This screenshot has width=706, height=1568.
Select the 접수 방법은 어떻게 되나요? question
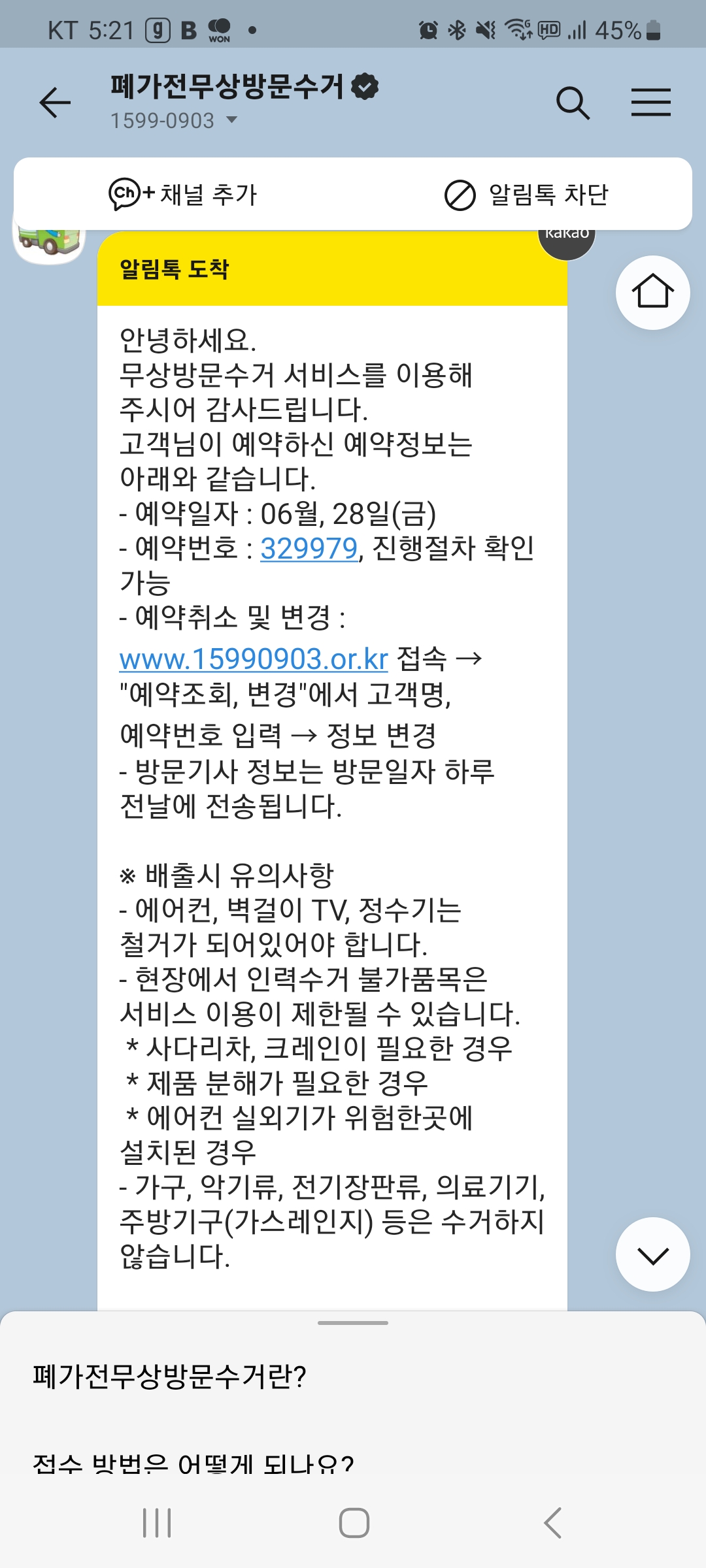pyautogui.click(x=193, y=1463)
